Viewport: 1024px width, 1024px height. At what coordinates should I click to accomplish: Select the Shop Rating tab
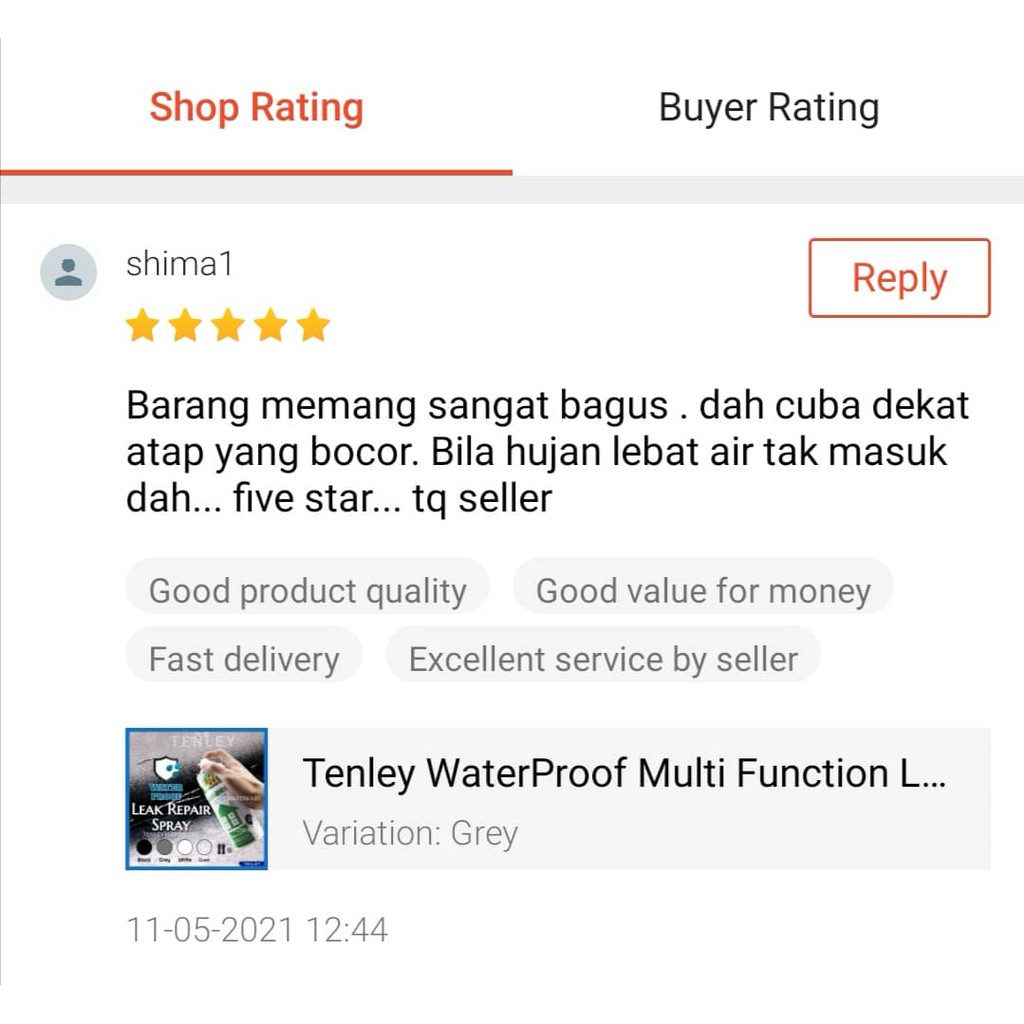(x=256, y=108)
